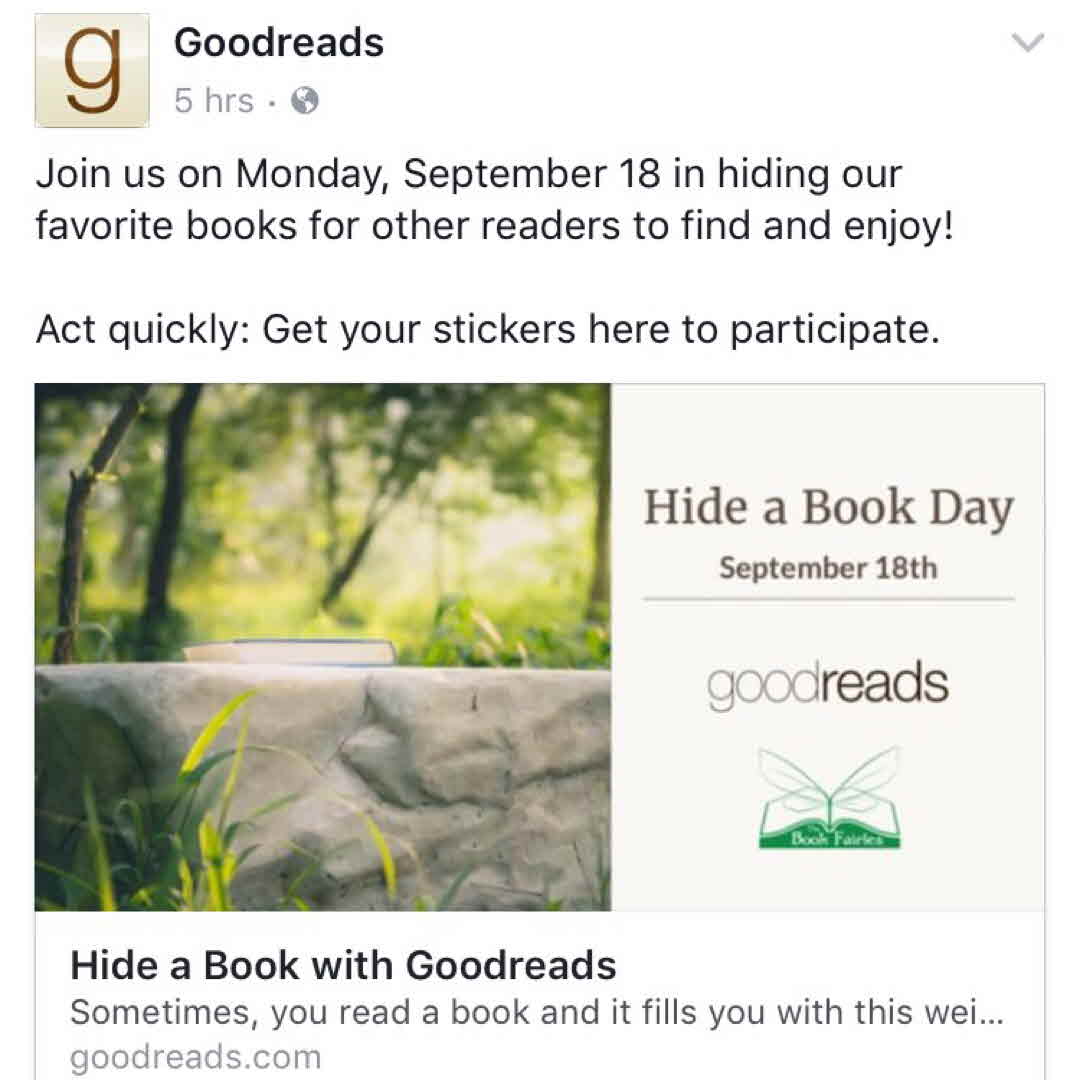Open the Goodreads page name link

[278, 43]
